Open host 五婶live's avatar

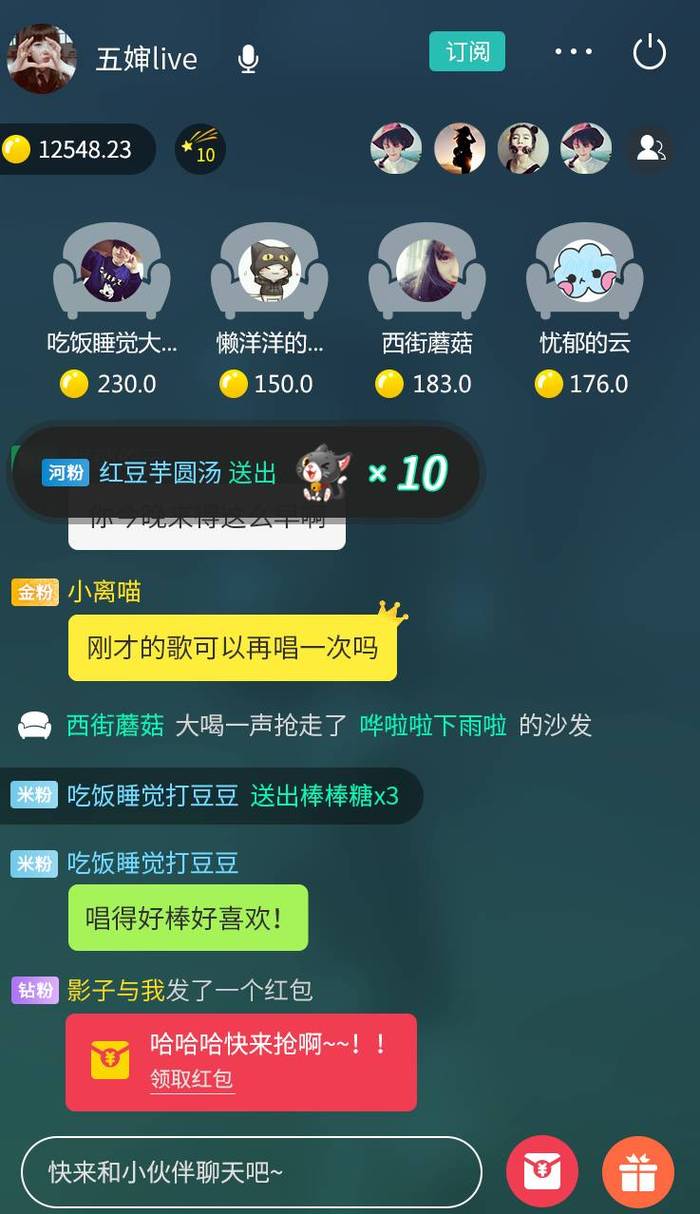click(42, 58)
